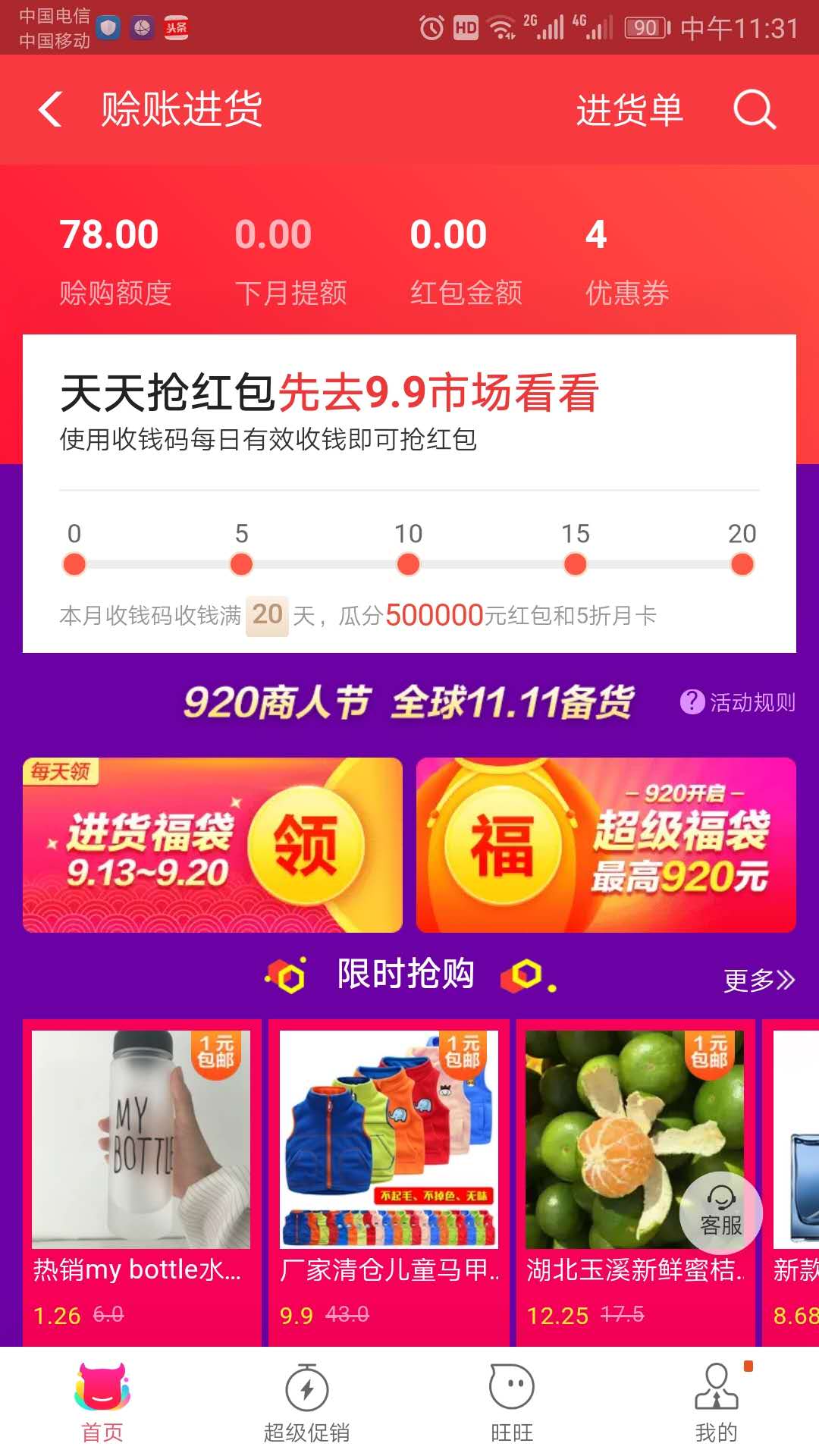
Task: Expand 更多 to see all flash sale items
Action: click(x=757, y=980)
